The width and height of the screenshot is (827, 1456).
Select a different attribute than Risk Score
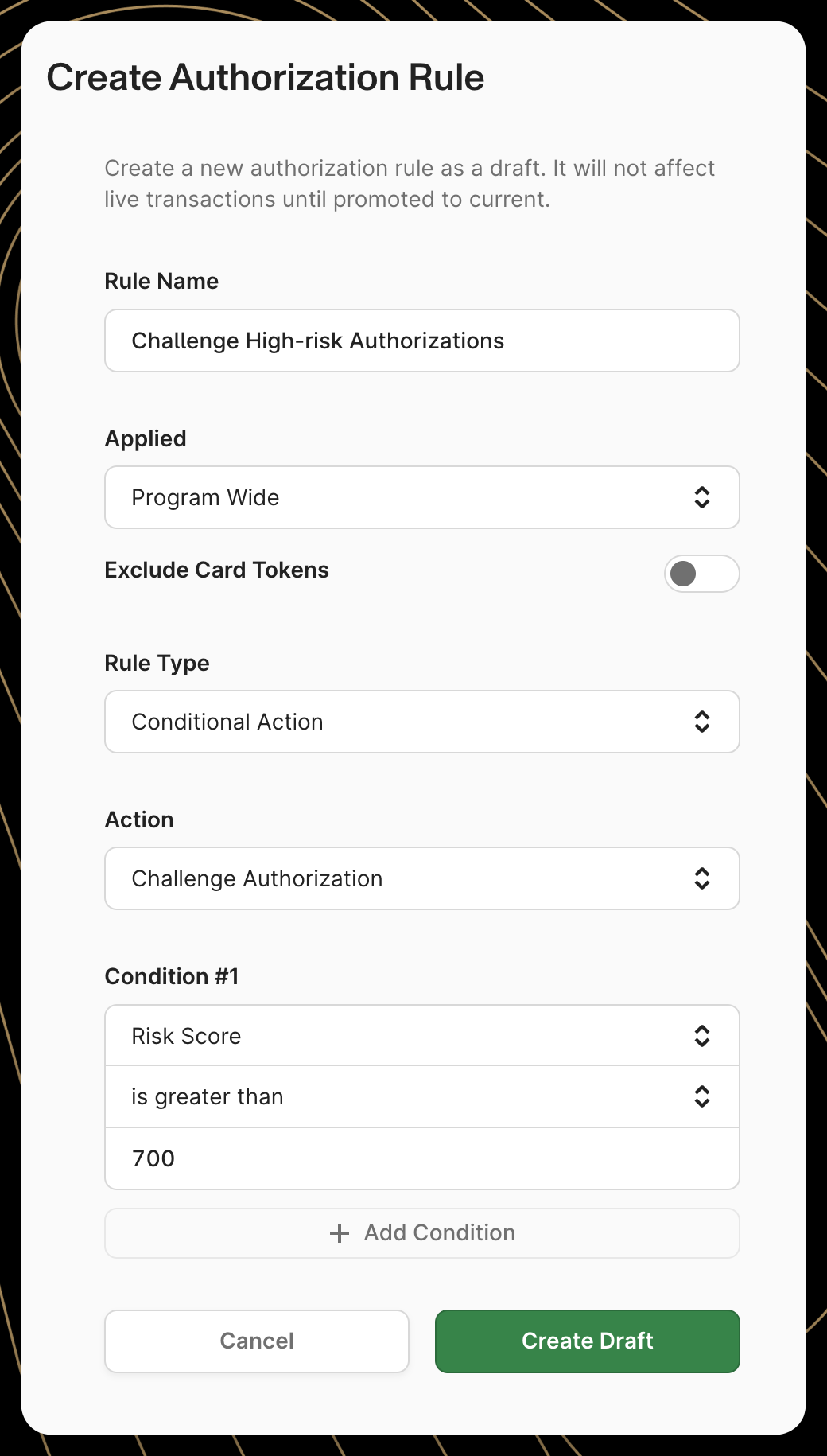[421, 1036]
